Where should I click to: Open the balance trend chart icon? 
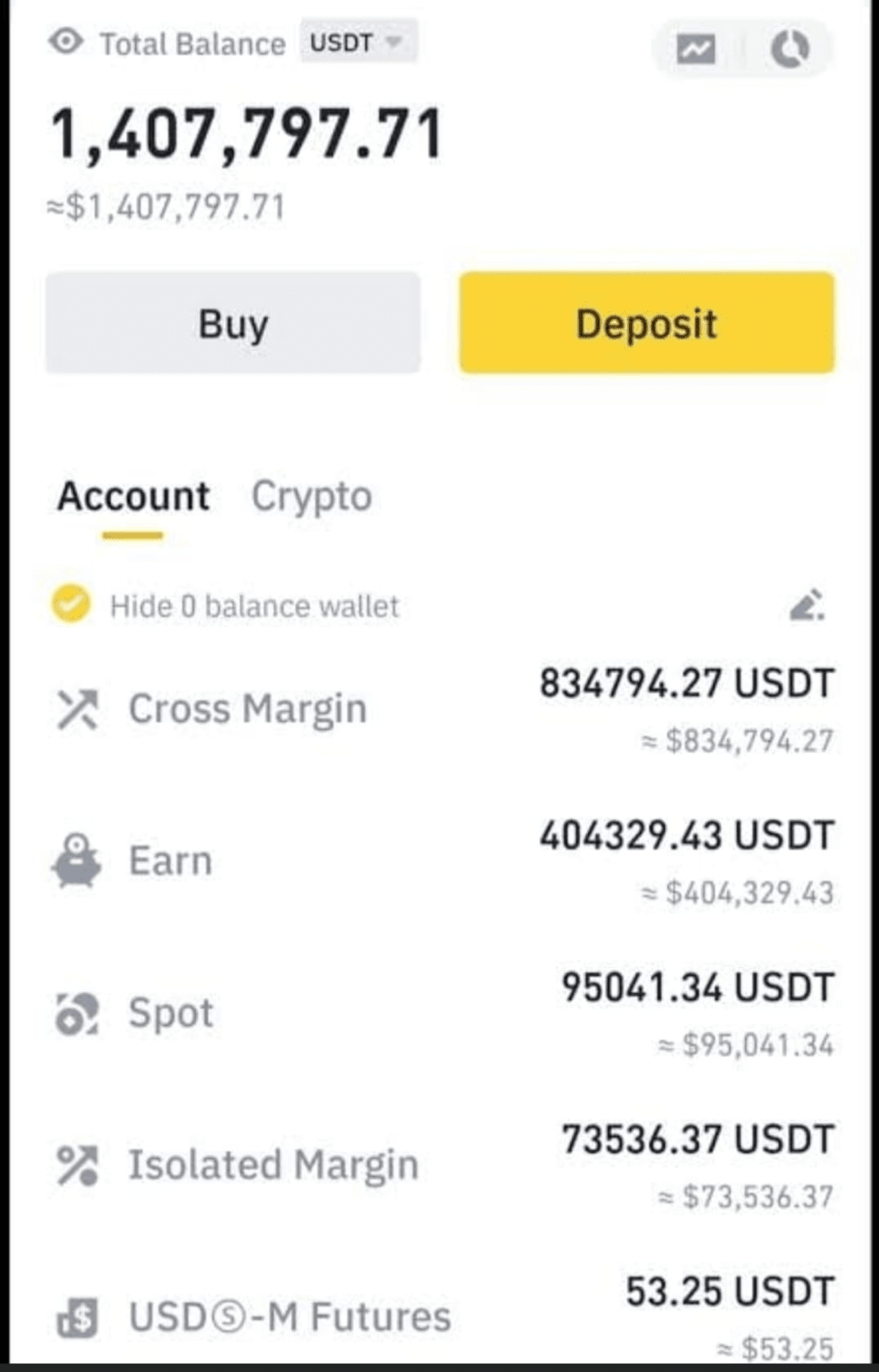[x=696, y=50]
